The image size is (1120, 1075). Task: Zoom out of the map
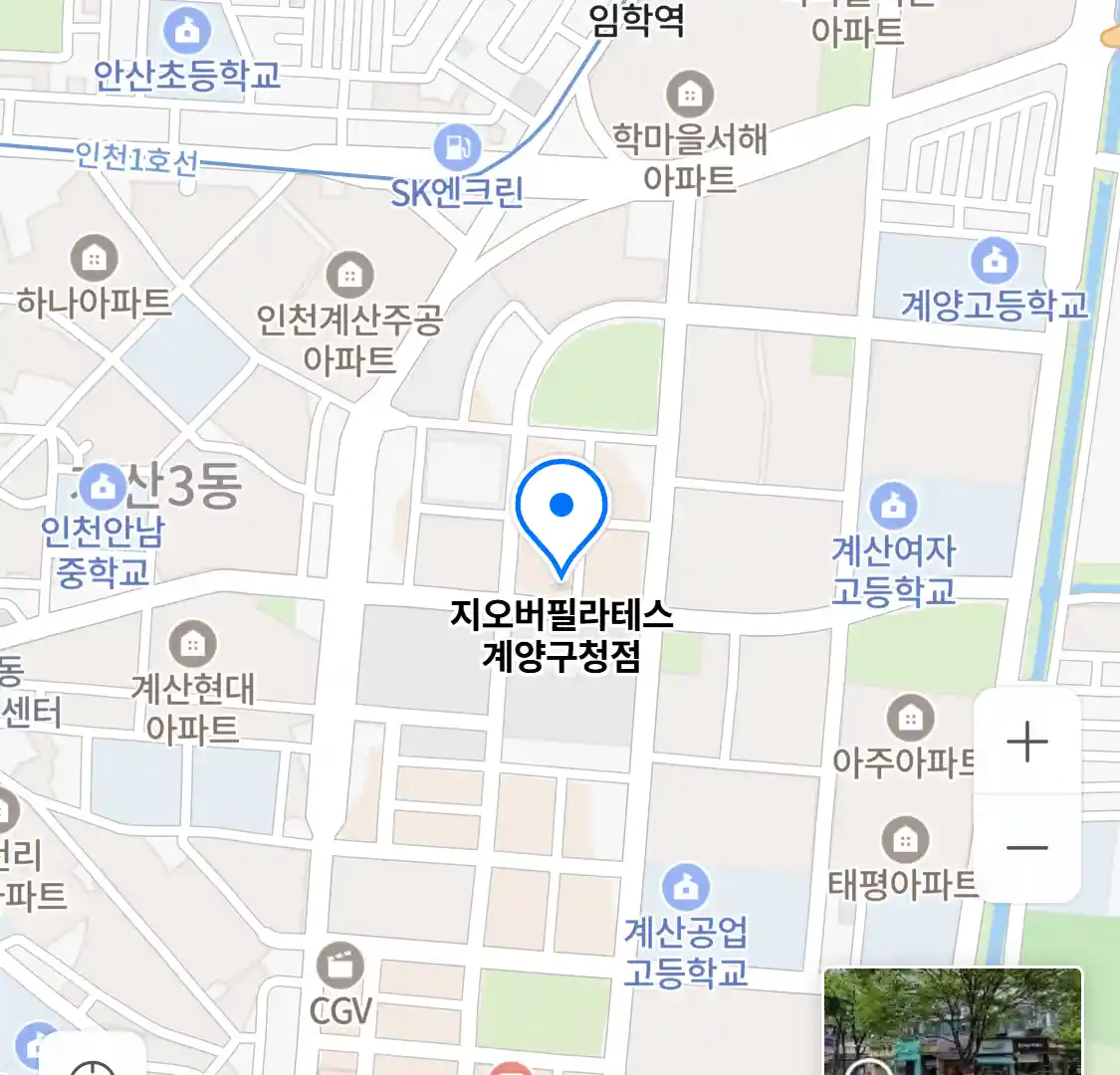tap(1026, 848)
